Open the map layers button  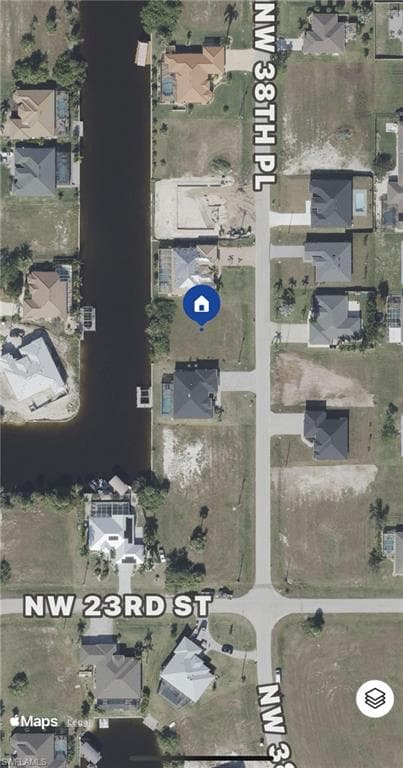[375, 698]
